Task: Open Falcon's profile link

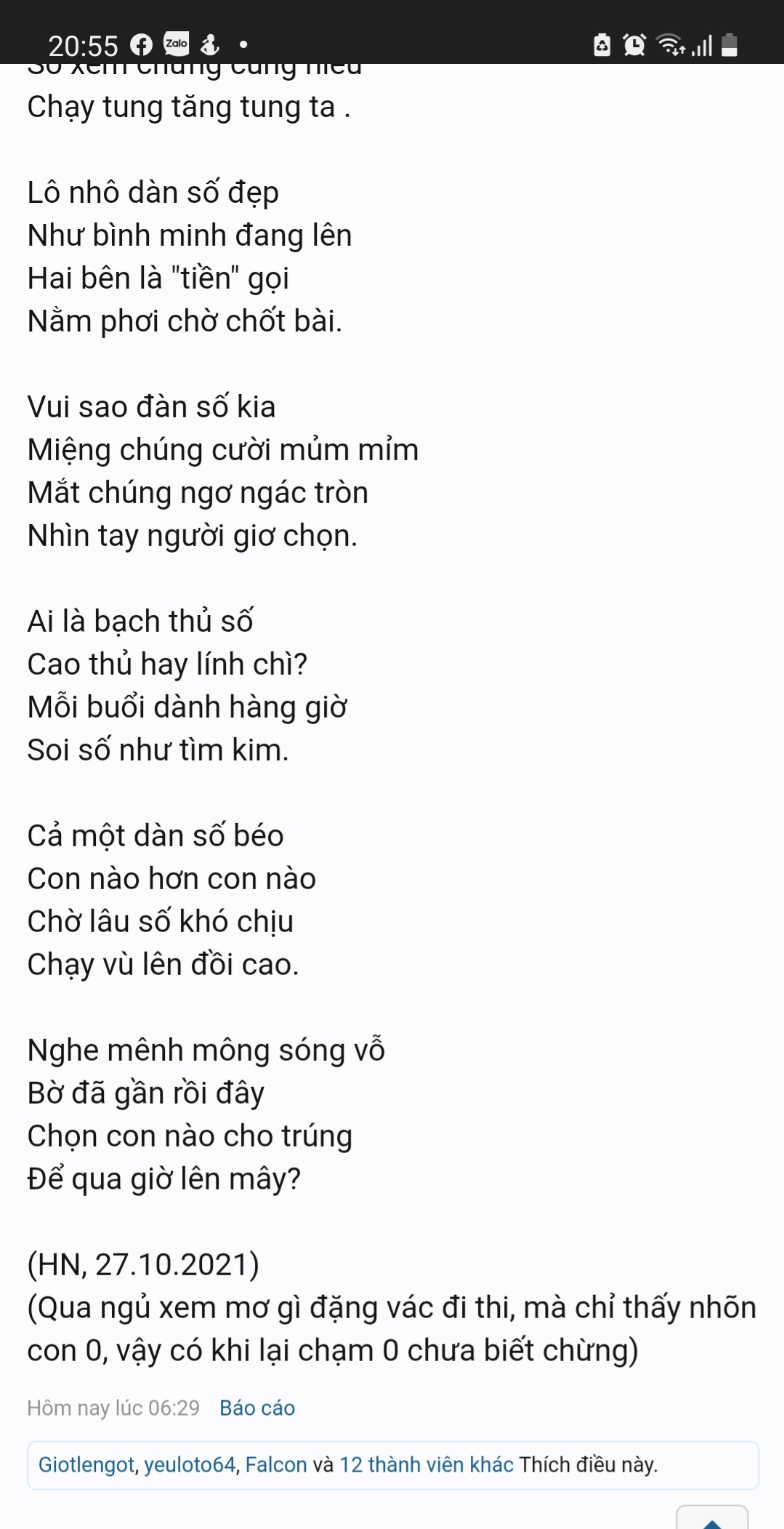Action: [276, 1464]
